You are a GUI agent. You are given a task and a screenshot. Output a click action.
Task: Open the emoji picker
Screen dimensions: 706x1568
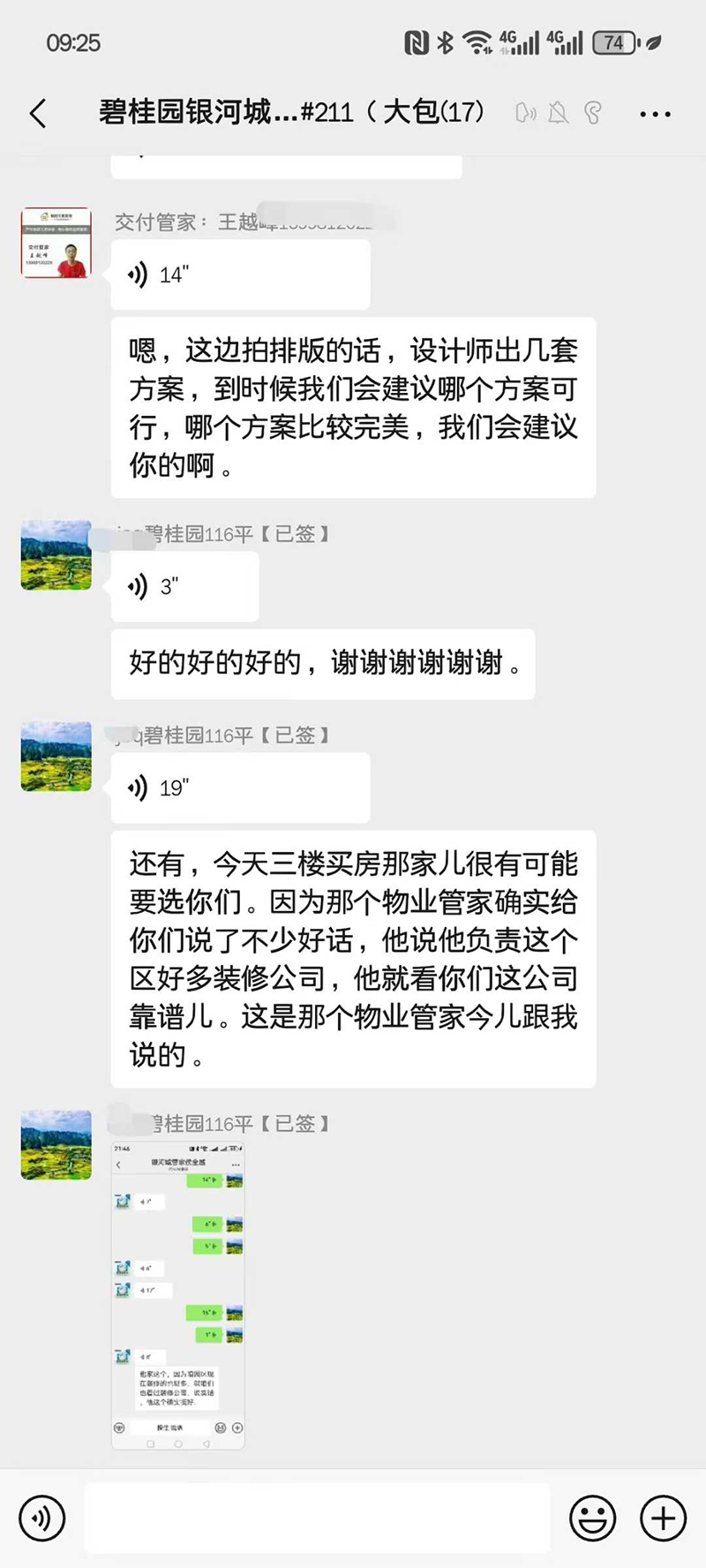592,1518
